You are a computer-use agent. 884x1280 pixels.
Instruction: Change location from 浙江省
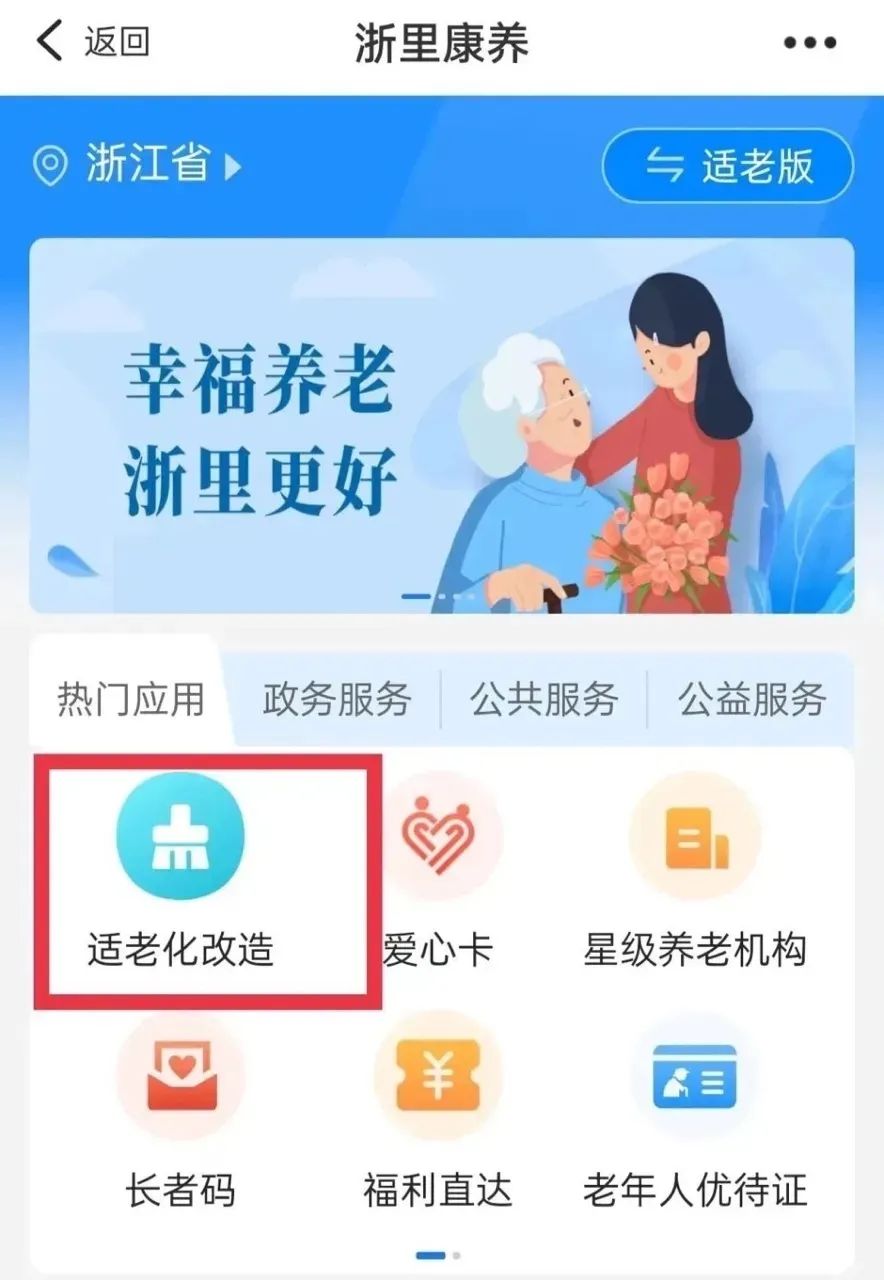tap(137, 165)
